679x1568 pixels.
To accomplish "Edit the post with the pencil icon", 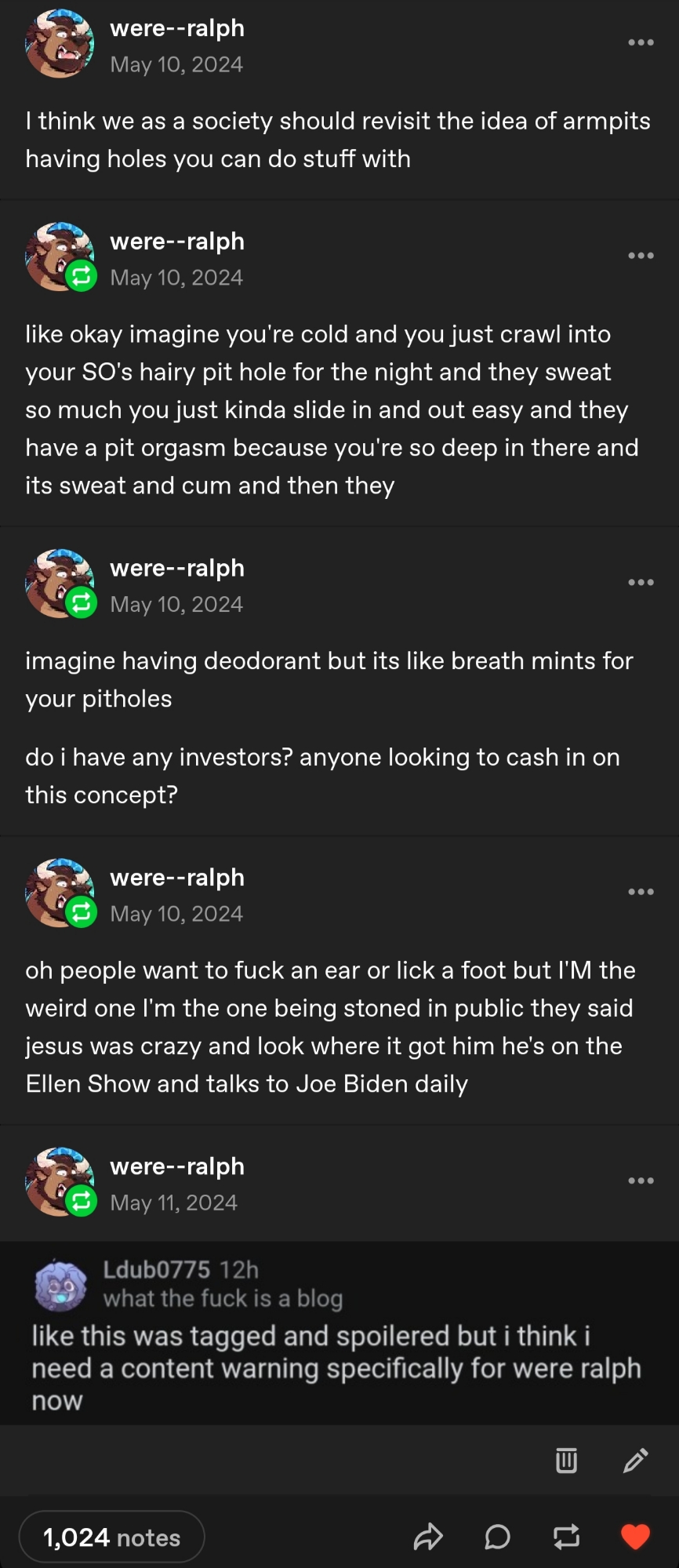I will point(635,1460).
